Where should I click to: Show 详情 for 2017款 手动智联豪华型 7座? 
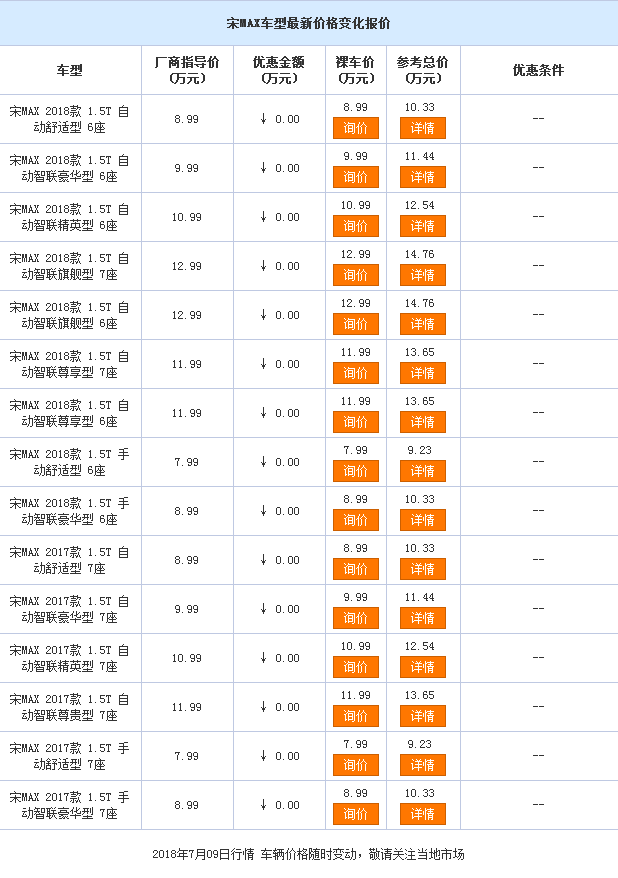(422, 814)
